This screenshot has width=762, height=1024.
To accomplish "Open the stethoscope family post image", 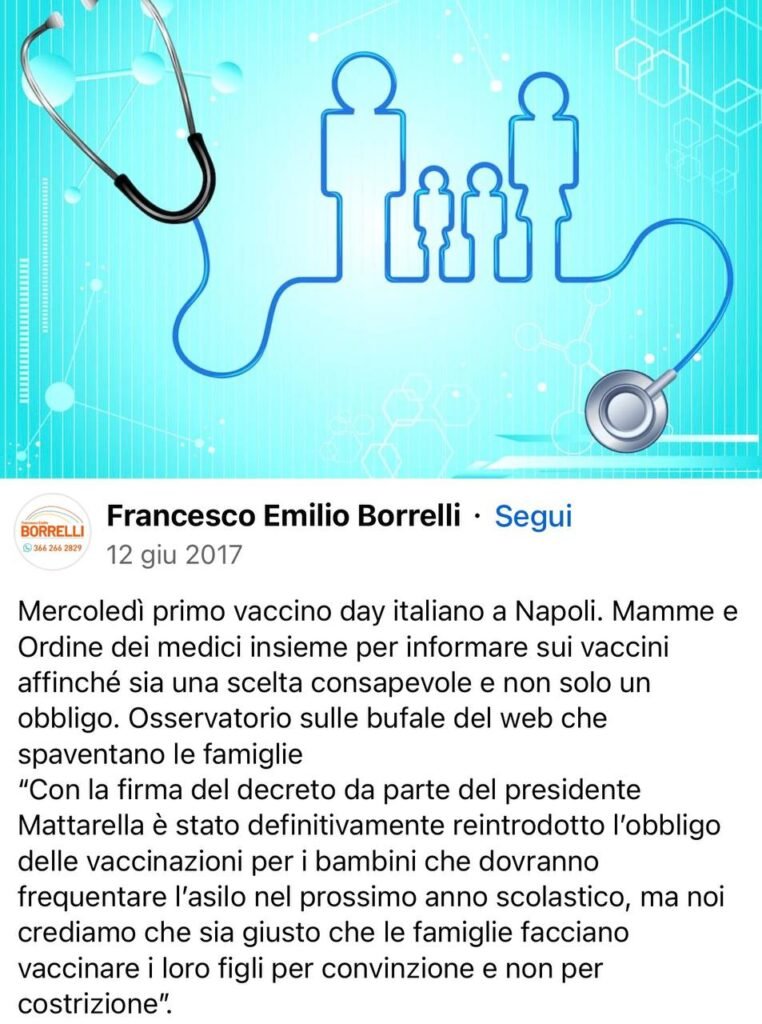I will (381, 240).
